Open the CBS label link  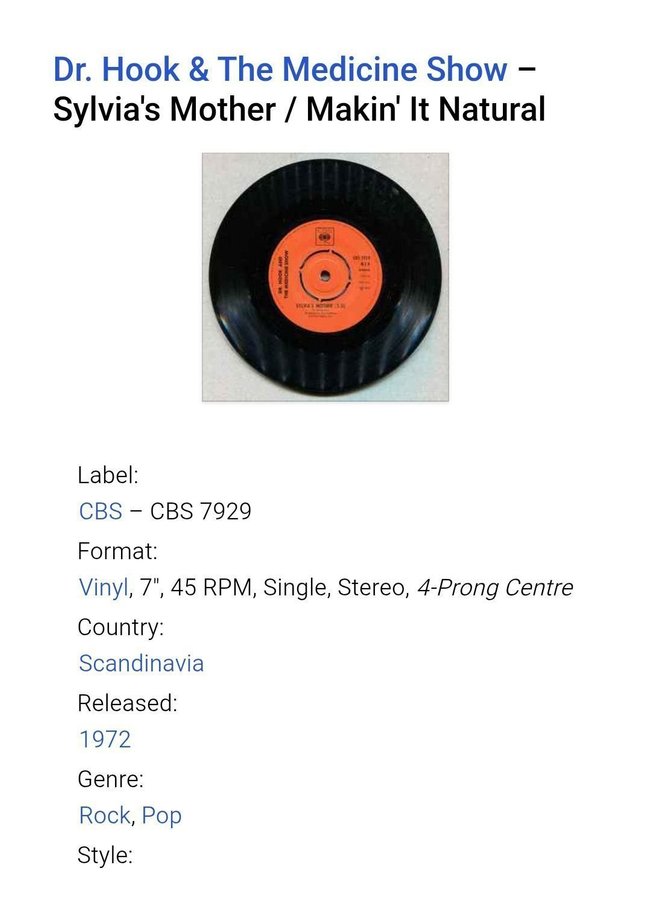(x=100, y=511)
